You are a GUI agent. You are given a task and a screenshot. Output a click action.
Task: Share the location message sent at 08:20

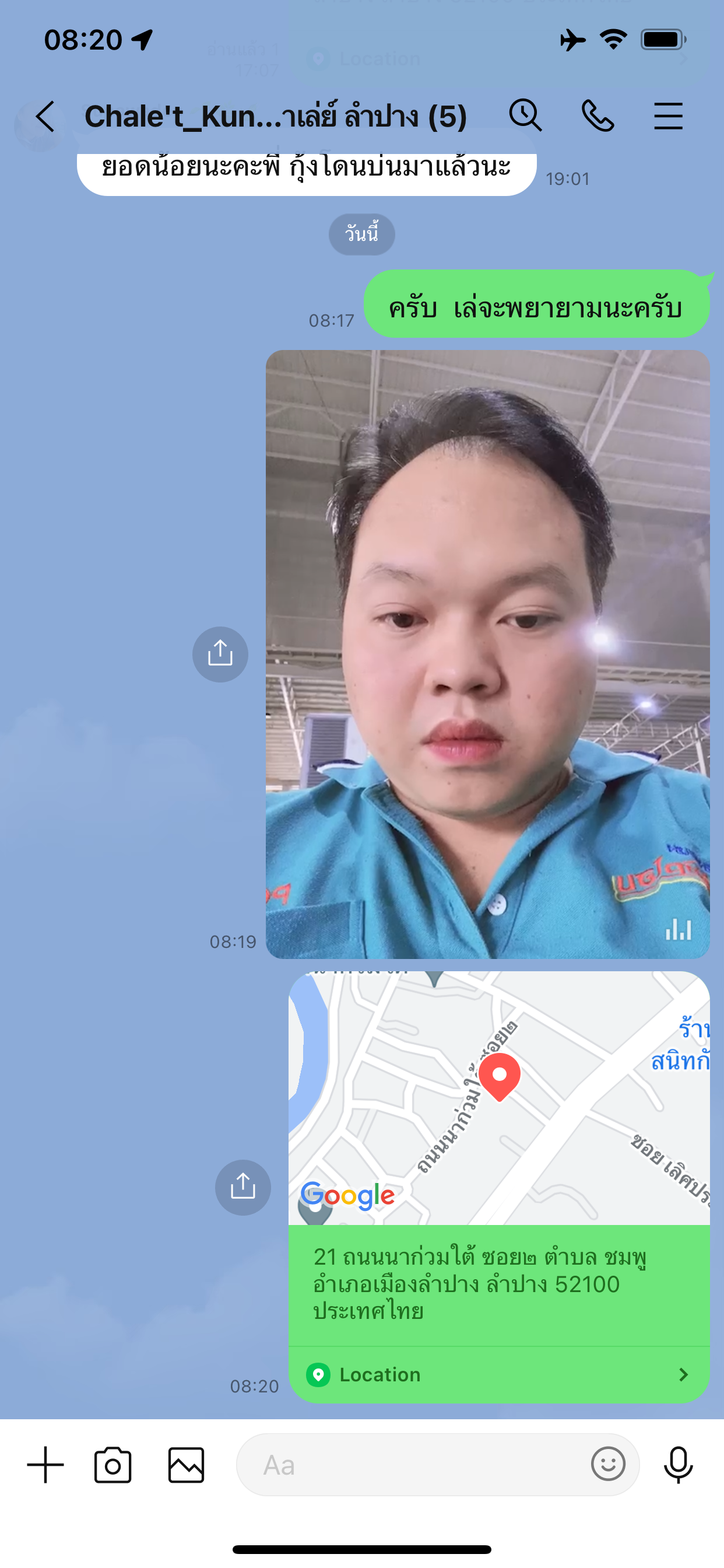click(242, 1188)
